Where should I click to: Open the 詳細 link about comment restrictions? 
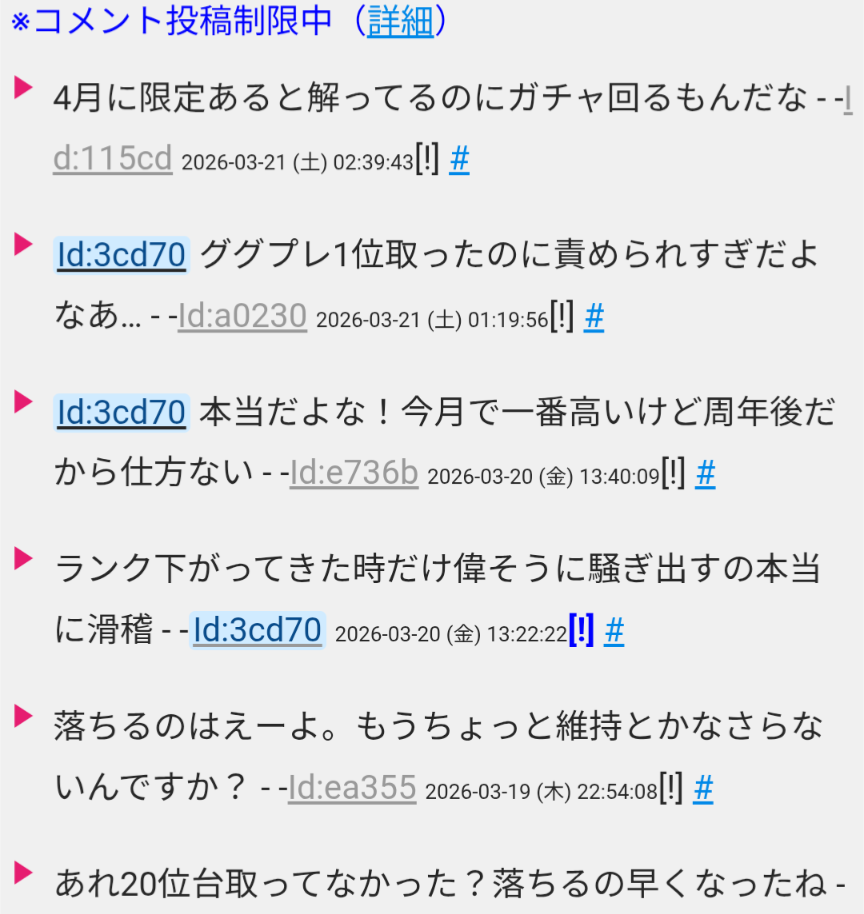400,21
